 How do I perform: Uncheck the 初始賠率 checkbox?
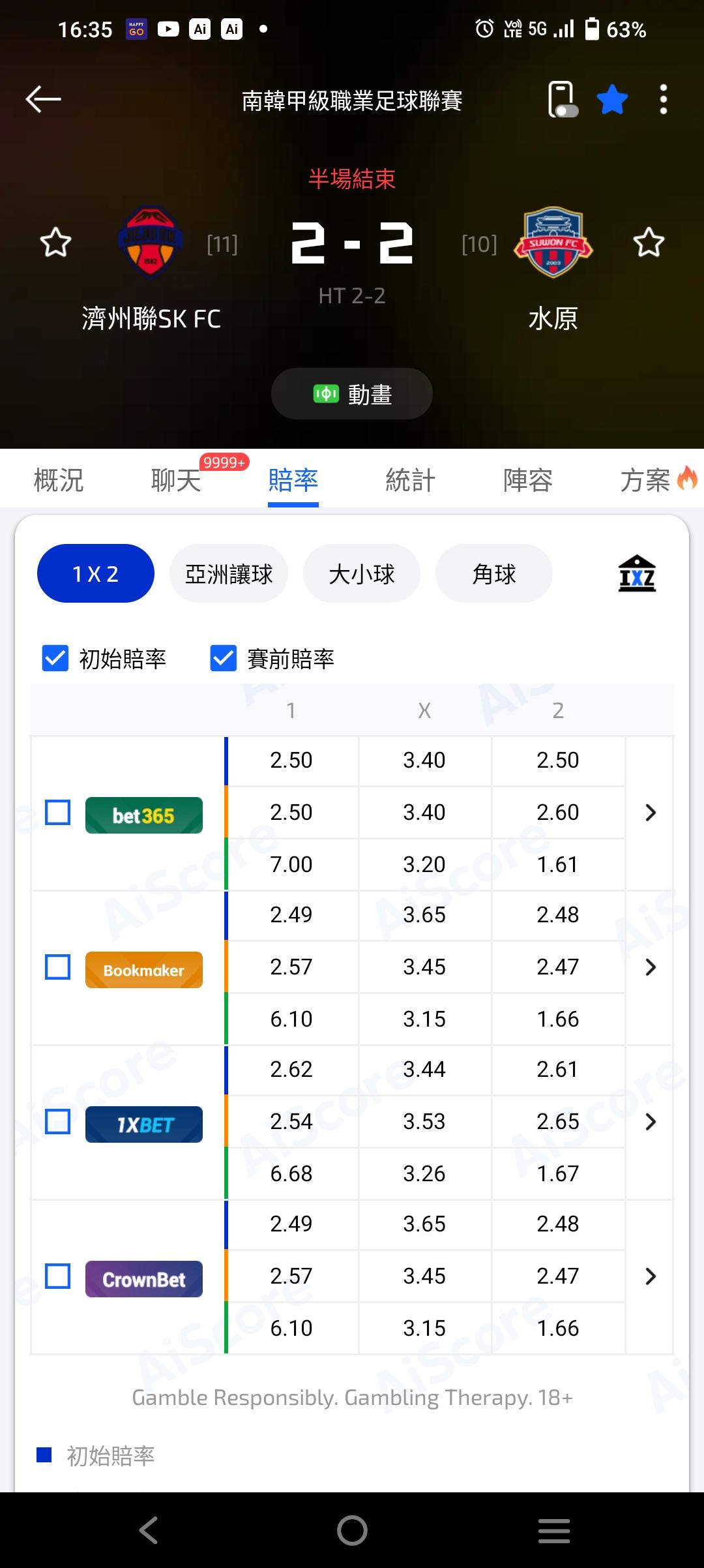point(55,658)
